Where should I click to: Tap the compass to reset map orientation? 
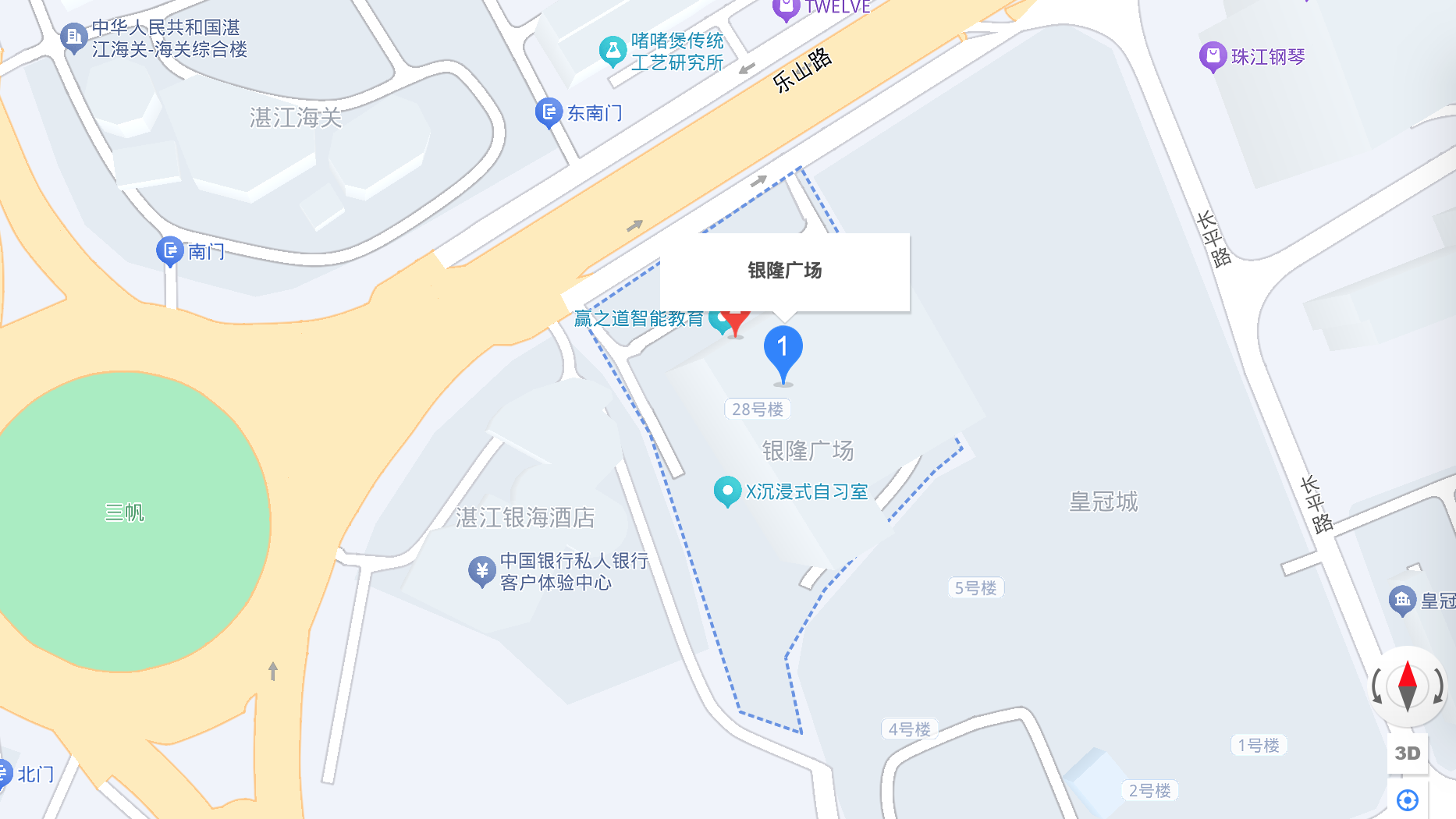pyautogui.click(x=1408, y=686)
